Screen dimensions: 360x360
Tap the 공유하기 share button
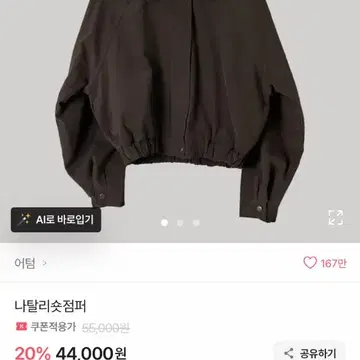click(x=310, y=353)
